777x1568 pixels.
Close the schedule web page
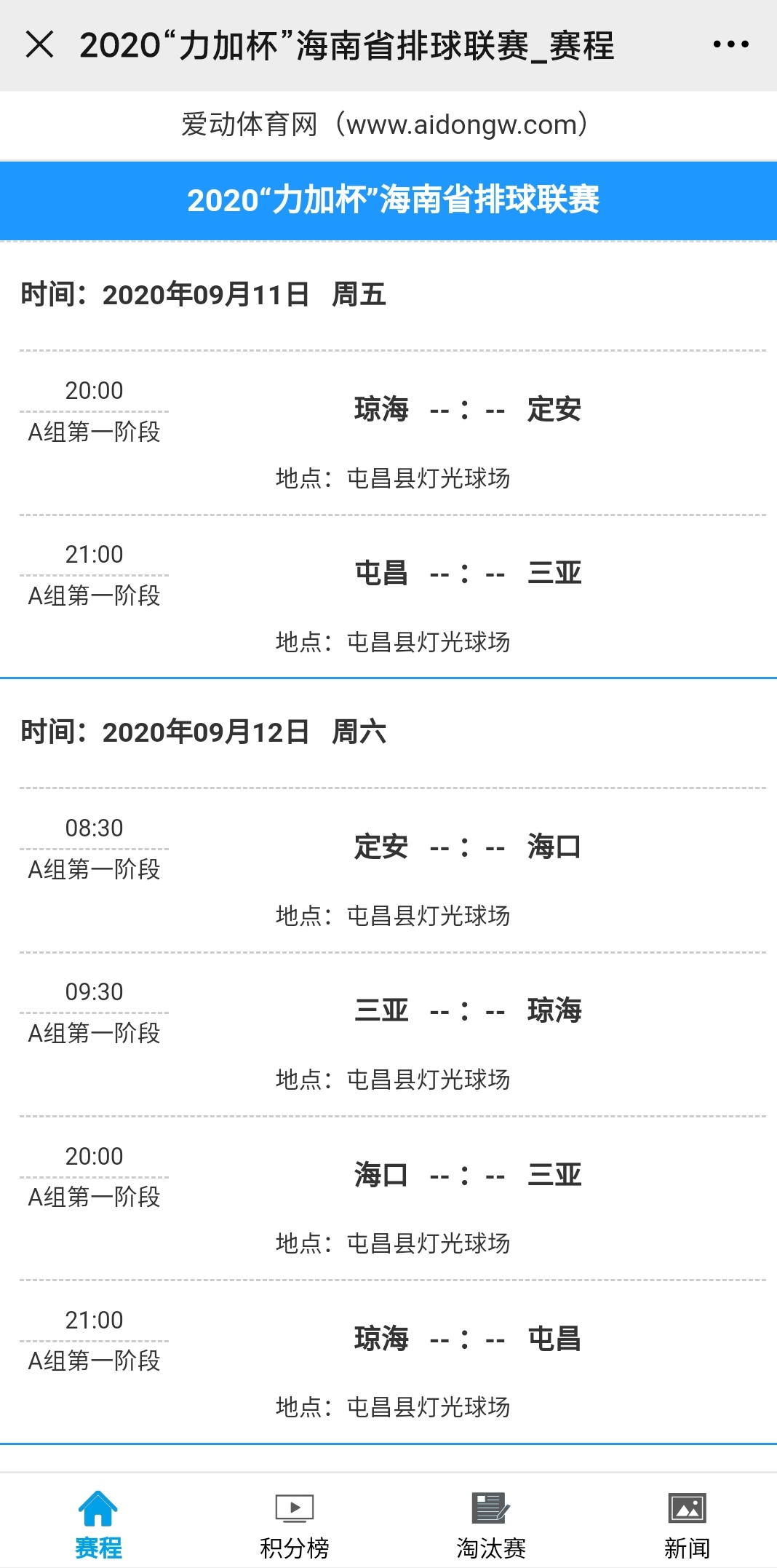39,44
